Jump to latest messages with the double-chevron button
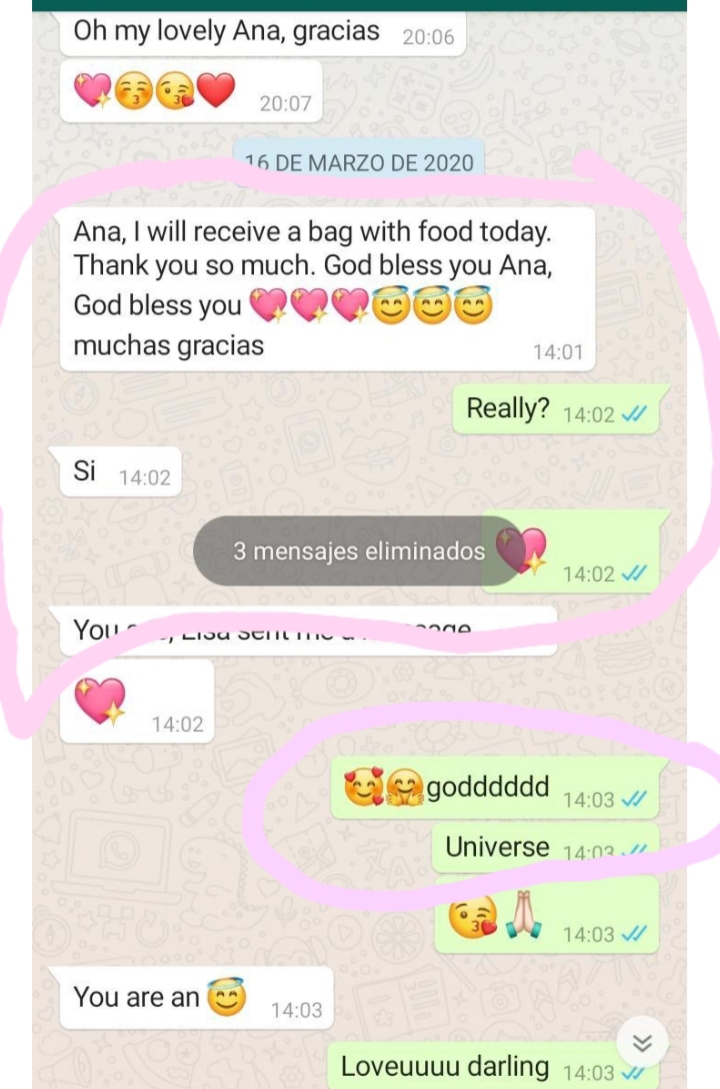This screenshot has height=1089, width=720. click(x=642, y=1042)
